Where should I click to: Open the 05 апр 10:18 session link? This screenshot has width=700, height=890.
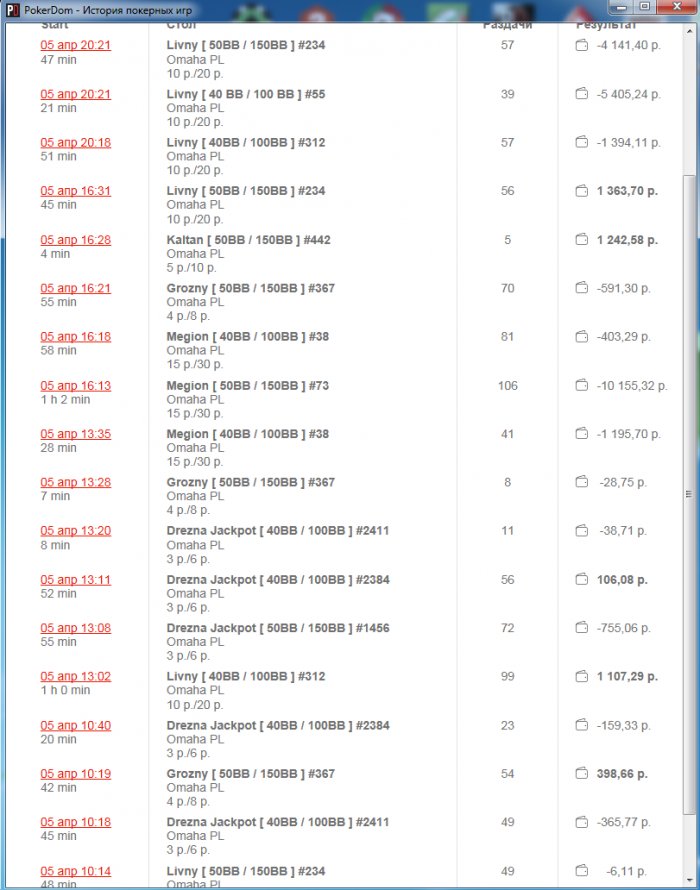pos(75,822)
